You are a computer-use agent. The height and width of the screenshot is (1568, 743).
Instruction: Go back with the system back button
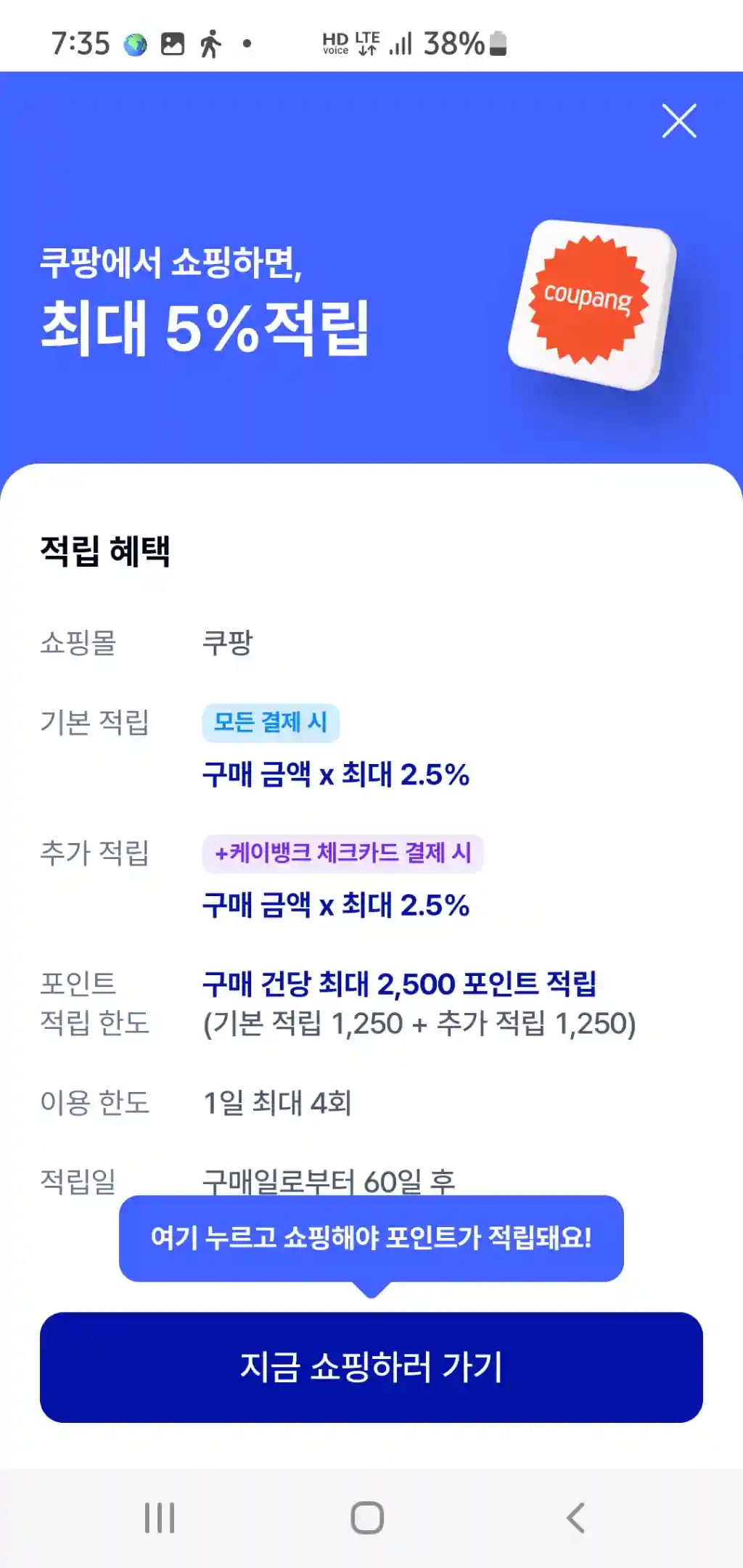575,1517
